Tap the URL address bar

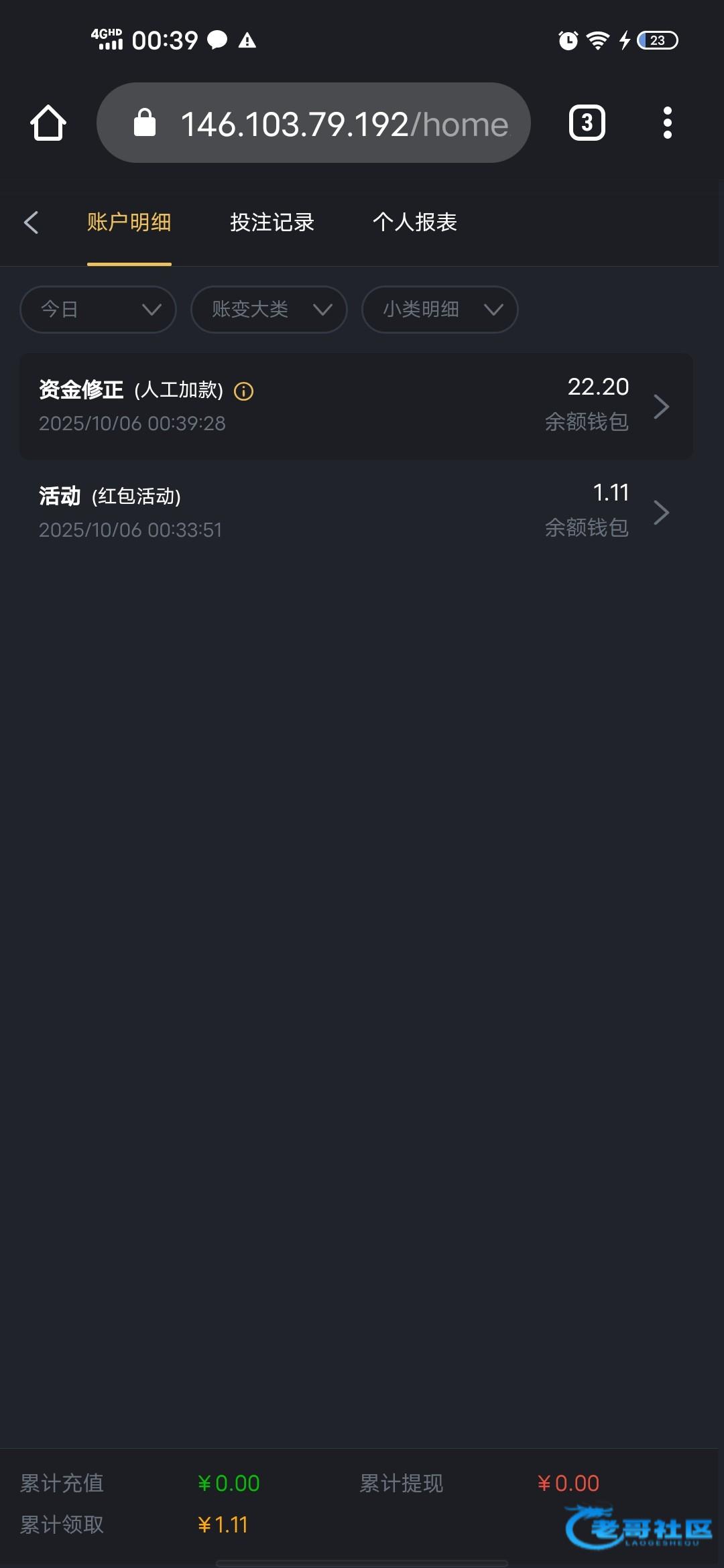(x=314, y=123)
